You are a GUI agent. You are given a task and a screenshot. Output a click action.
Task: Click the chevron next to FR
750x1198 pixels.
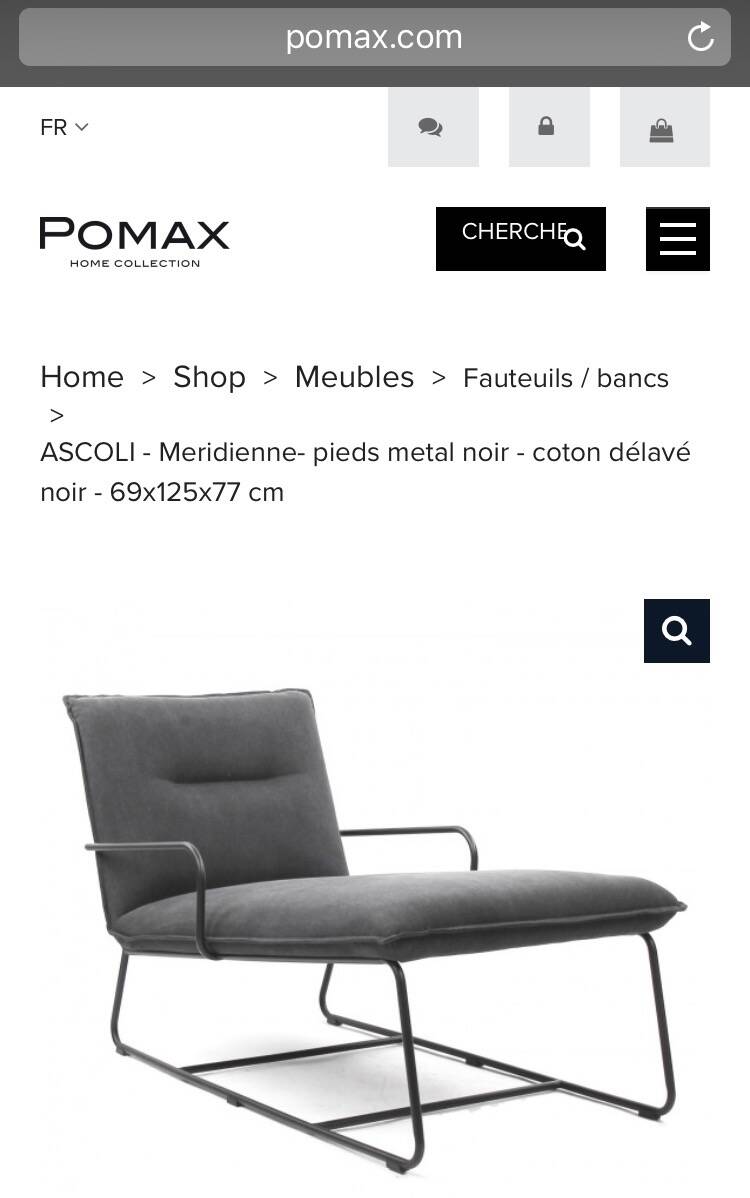pyautogui.click(x=81, y=127)
